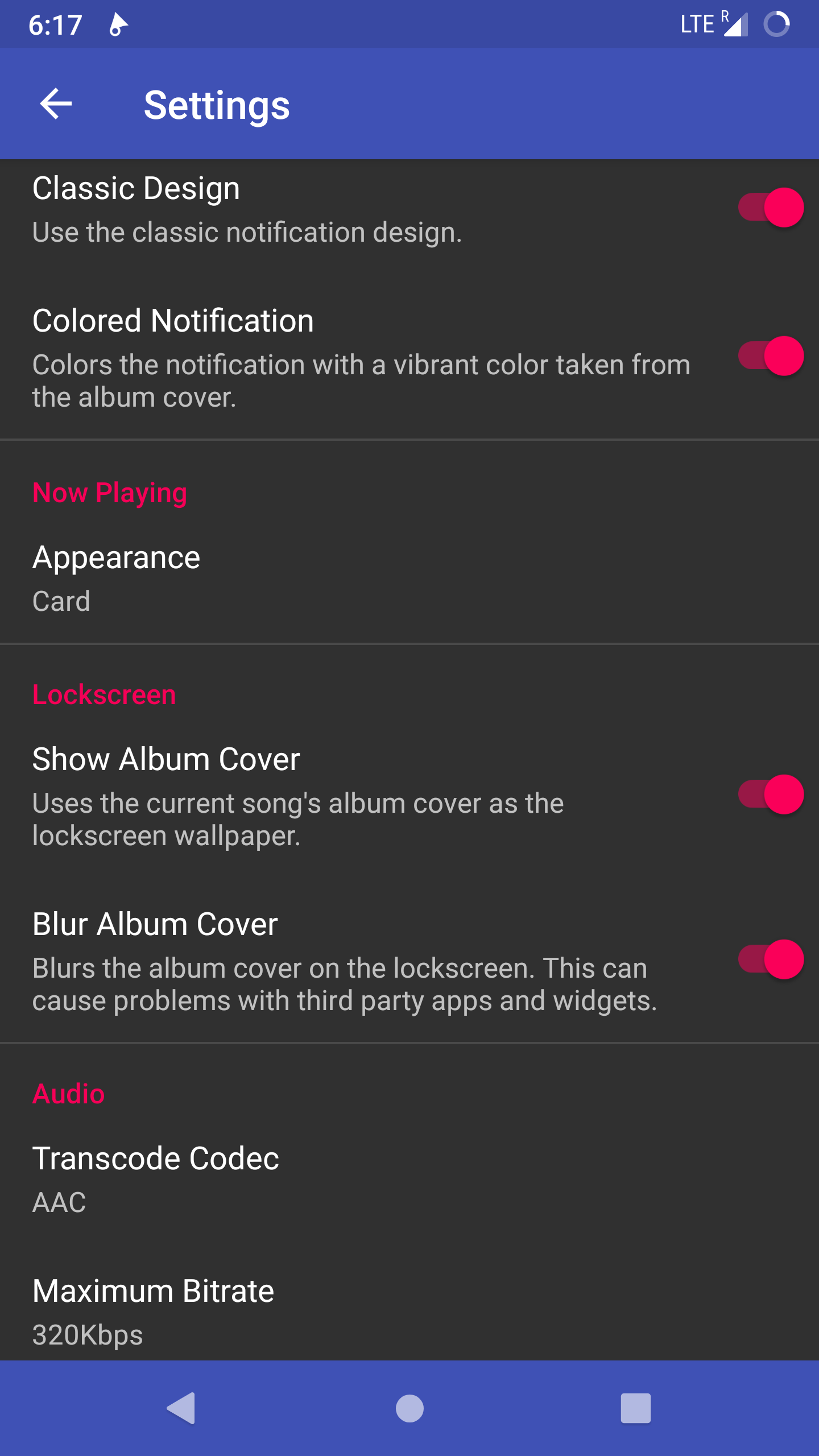Go back from Settings
This screenshot has width=819, height=1456.
56,104
